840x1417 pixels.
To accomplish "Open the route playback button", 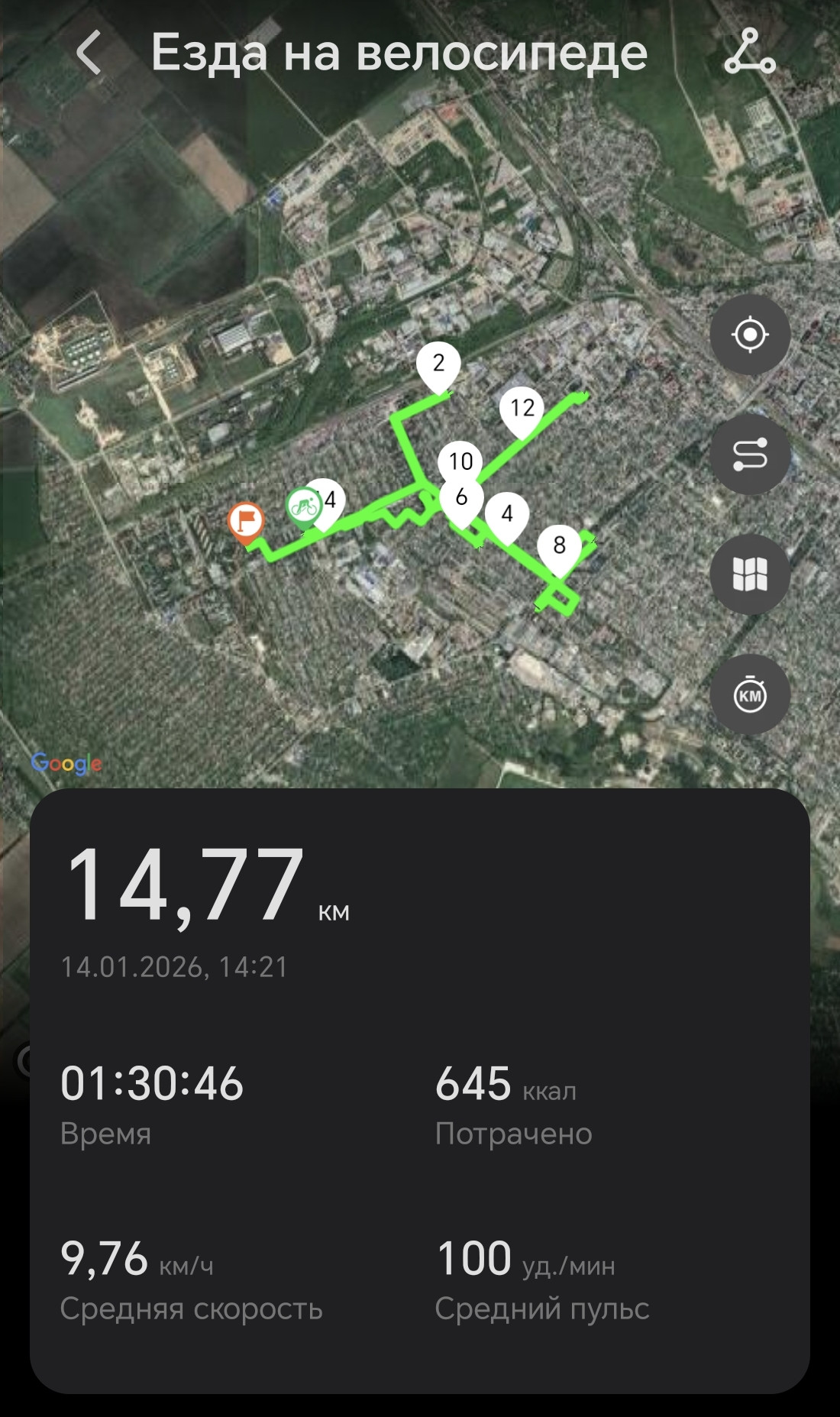I will click(x=750, y=455).
